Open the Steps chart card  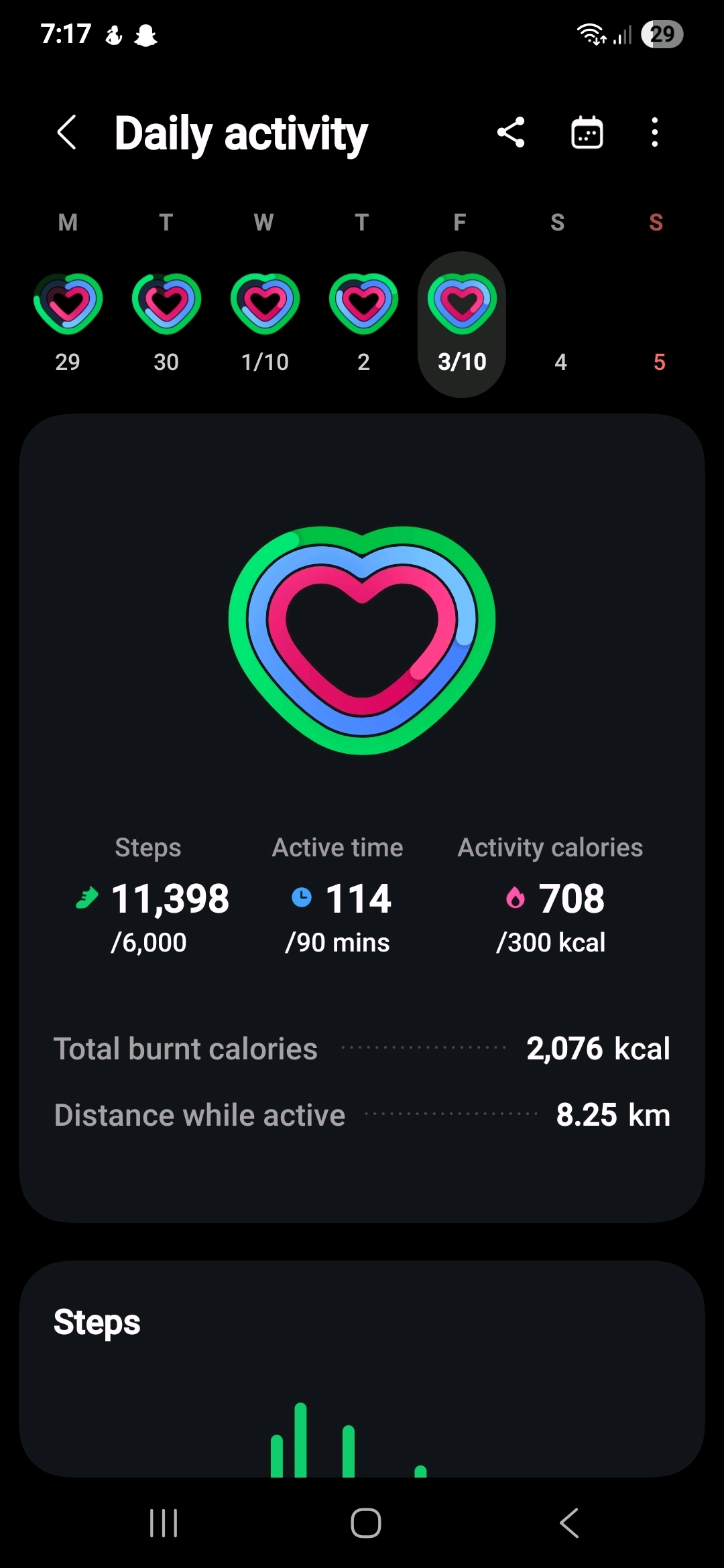click(362, 1367)
